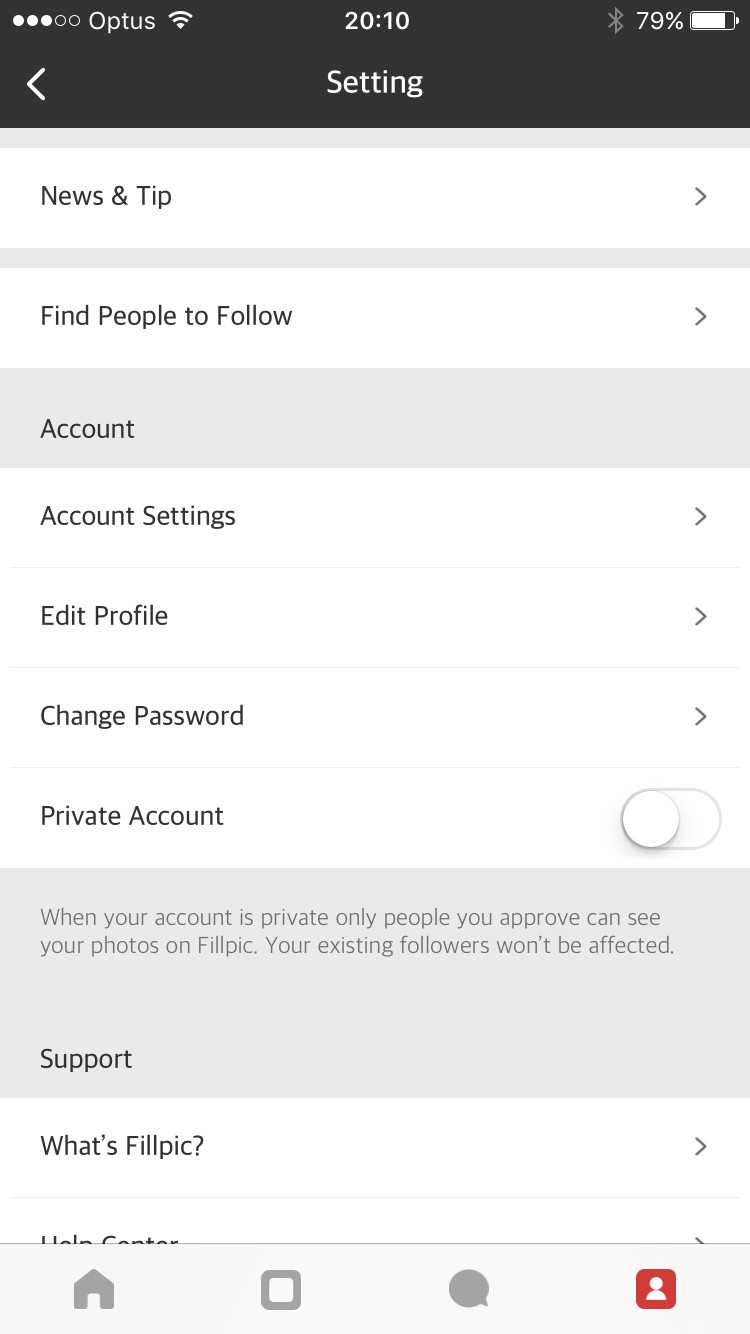The width and height of the screenshot is (750, 1334).
Task: Switch to the profile tab
Action: pyautogui.click(x=656, y=1289)
